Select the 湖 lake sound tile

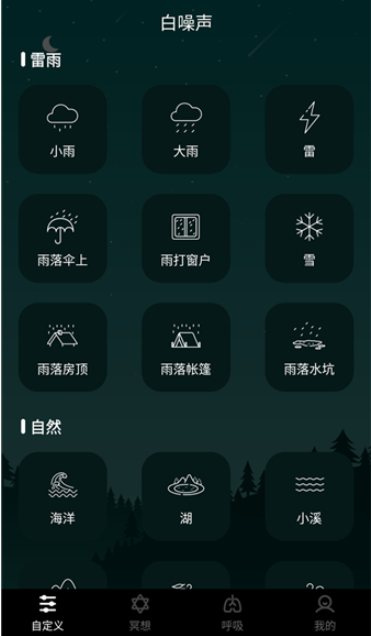tap(186, 496)
